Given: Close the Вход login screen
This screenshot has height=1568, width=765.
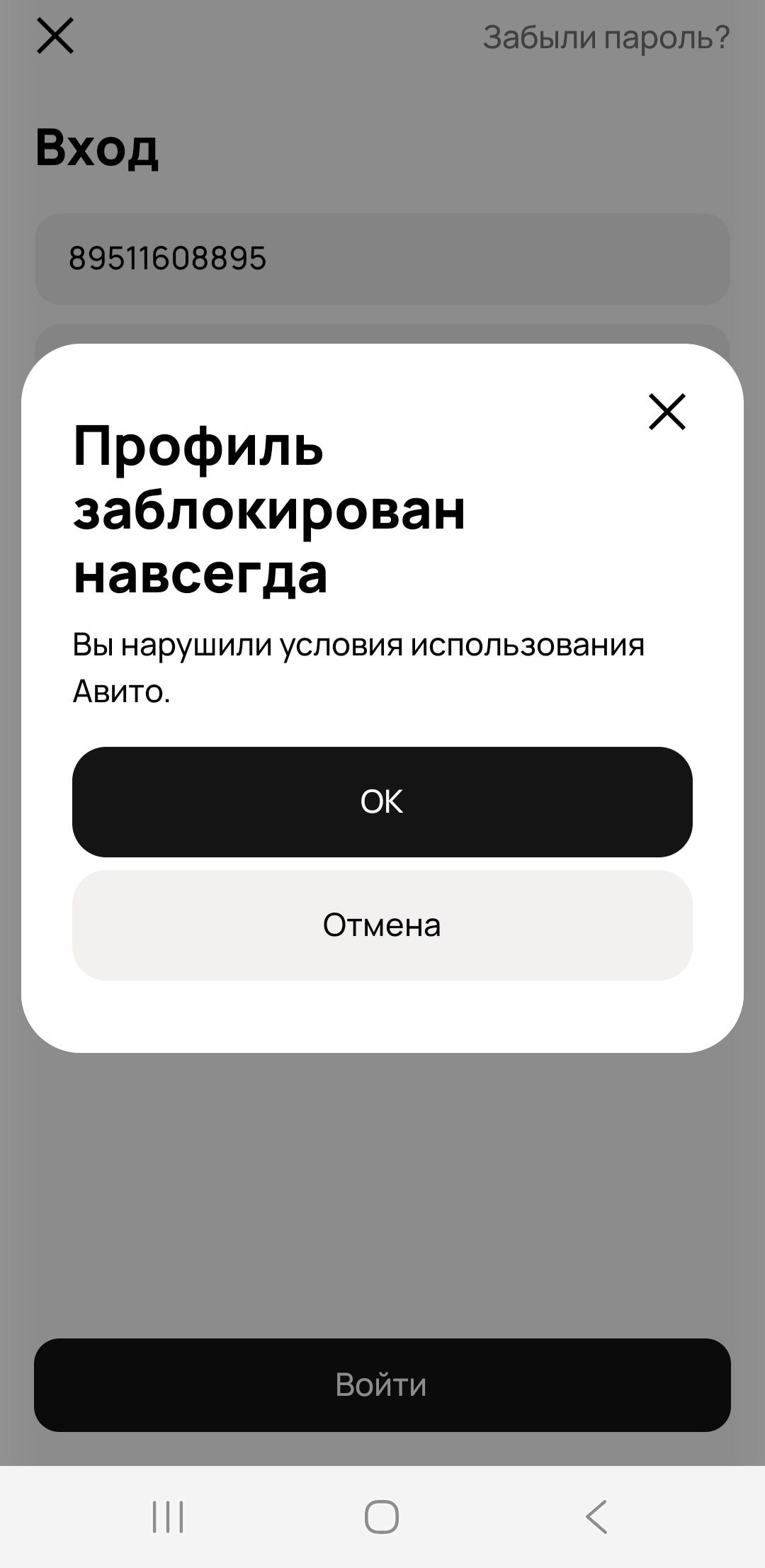Looking at the screenshot, I should [x=55, y=36].
